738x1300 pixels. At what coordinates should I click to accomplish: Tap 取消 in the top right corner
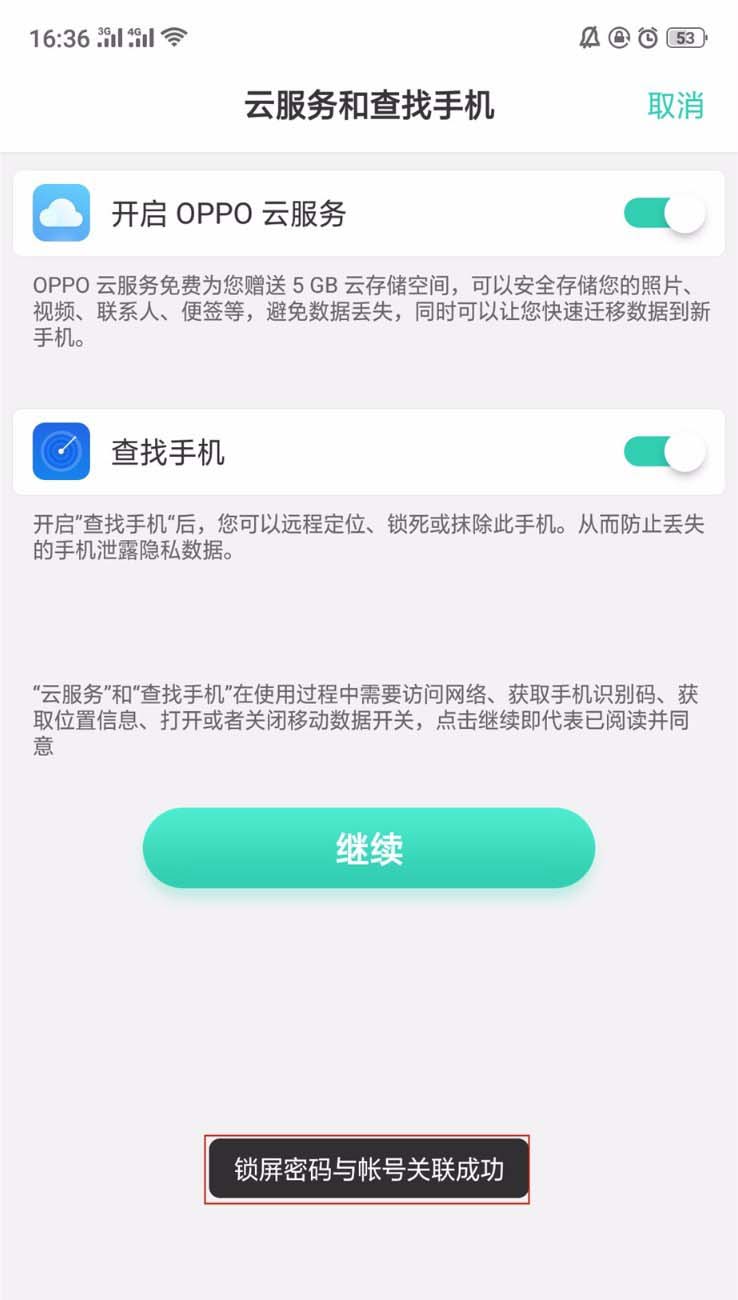[679, 107]
